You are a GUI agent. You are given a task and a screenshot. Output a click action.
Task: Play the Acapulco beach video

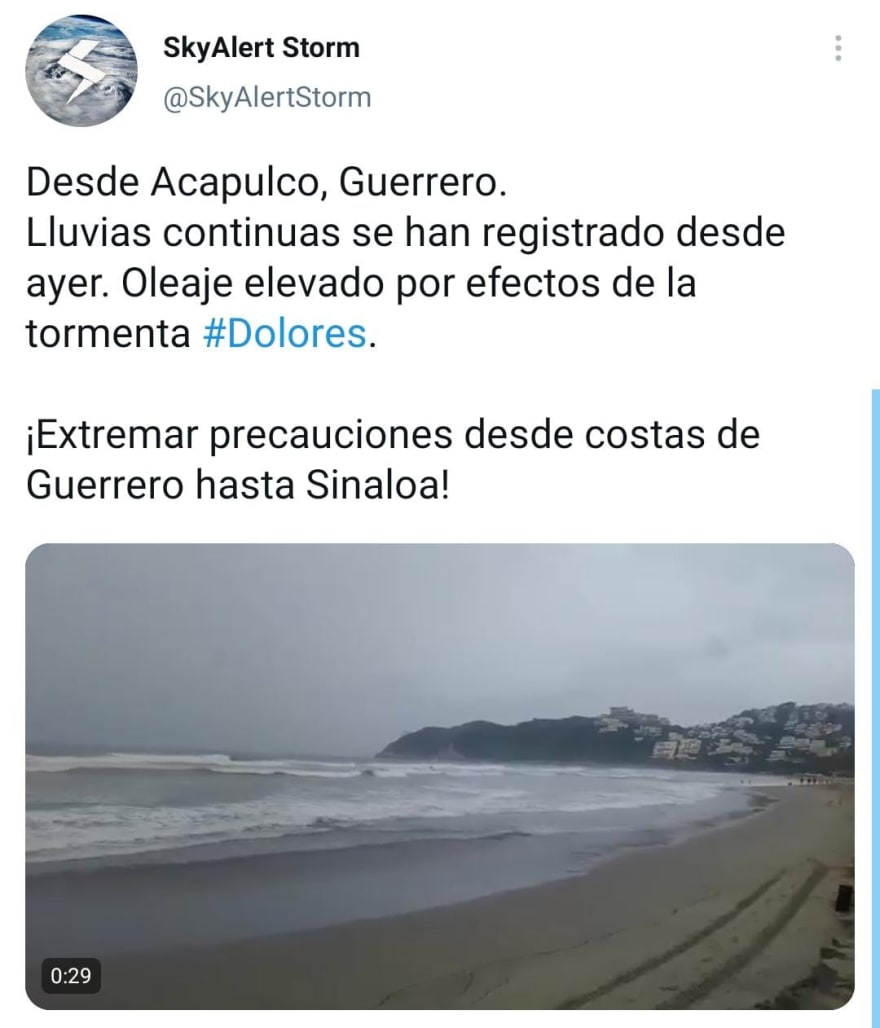pyautogui.click(x=439, y=776)
